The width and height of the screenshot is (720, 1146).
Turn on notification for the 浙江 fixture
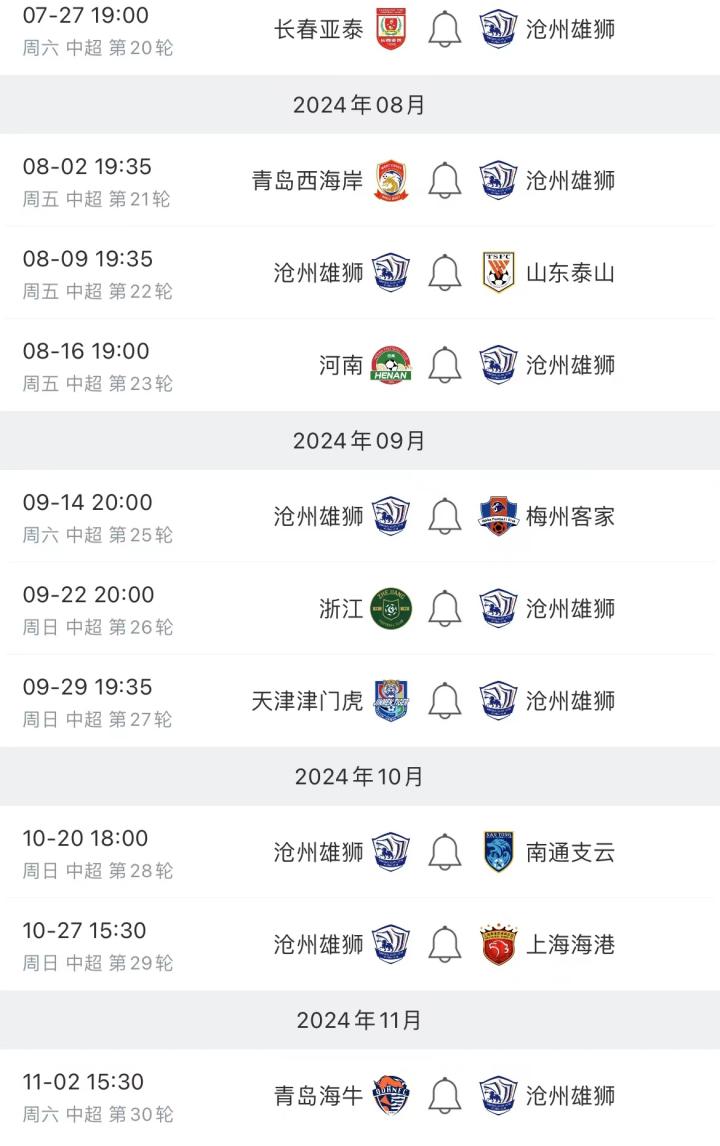coord(445,607)
